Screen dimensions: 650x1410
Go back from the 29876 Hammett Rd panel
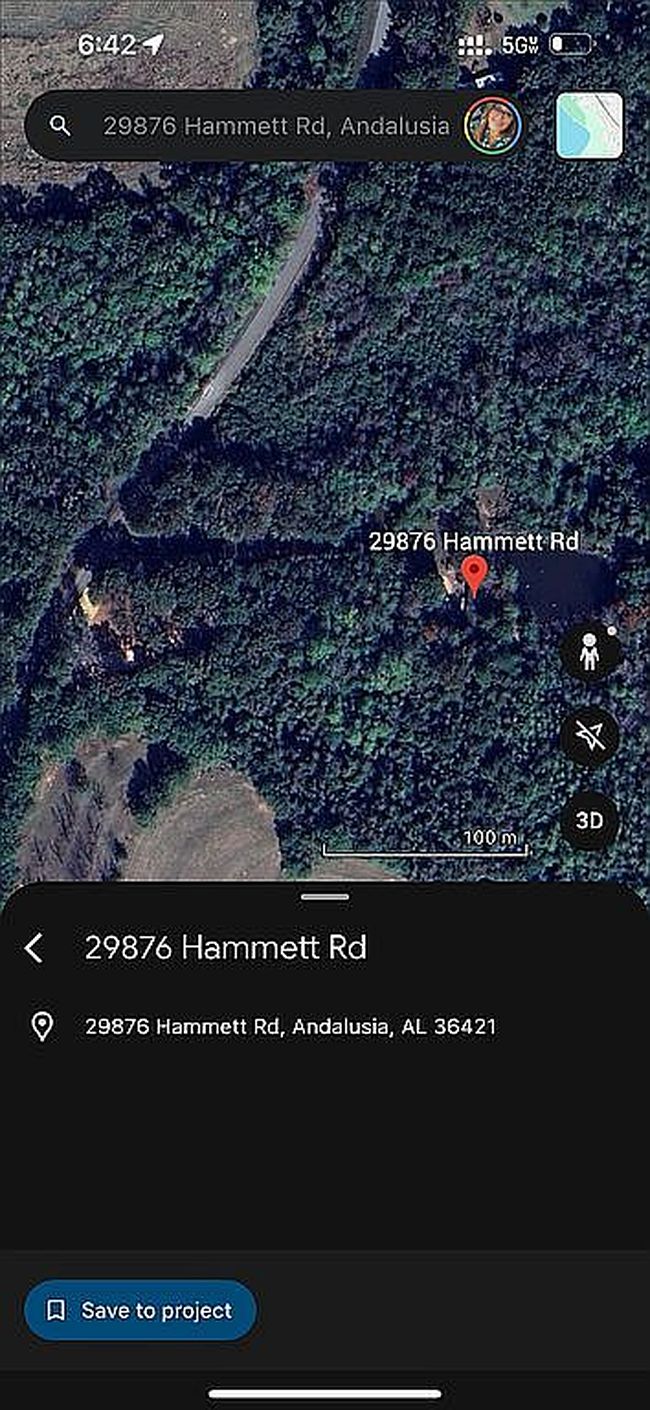tap(35, 948)
